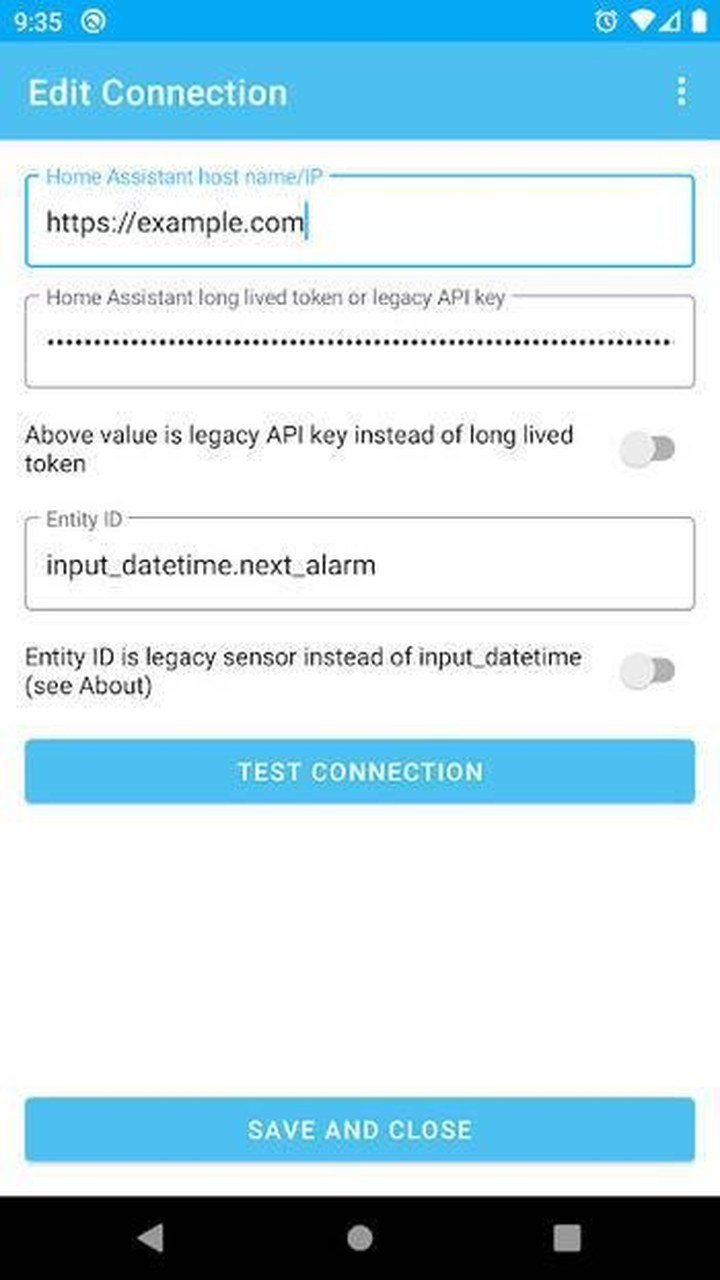Turn on the legacy sensor switch

[x=648, y=671]
